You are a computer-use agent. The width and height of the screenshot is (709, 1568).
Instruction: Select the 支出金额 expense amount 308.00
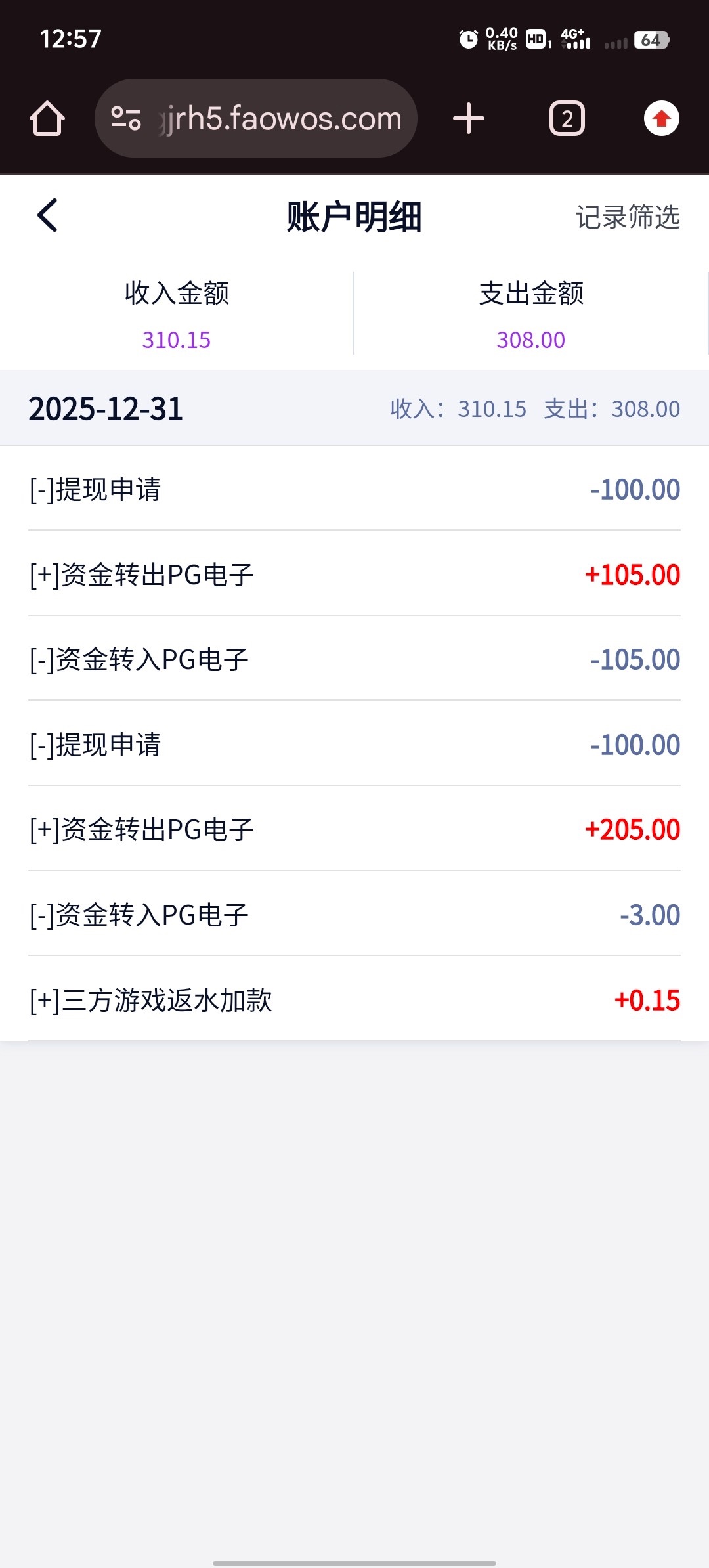[x=530, y=339]
